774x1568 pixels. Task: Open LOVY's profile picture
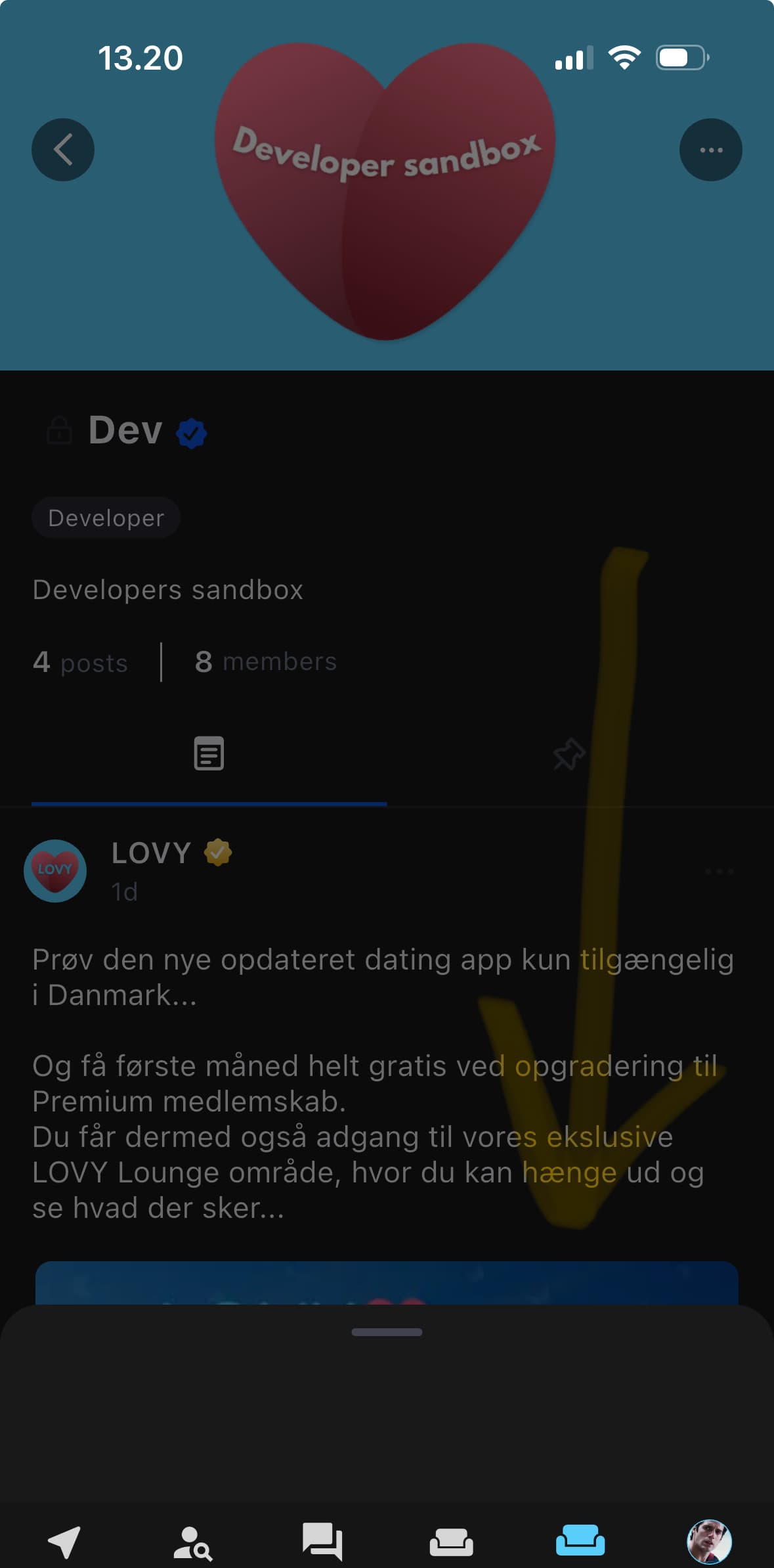point(55,870)
